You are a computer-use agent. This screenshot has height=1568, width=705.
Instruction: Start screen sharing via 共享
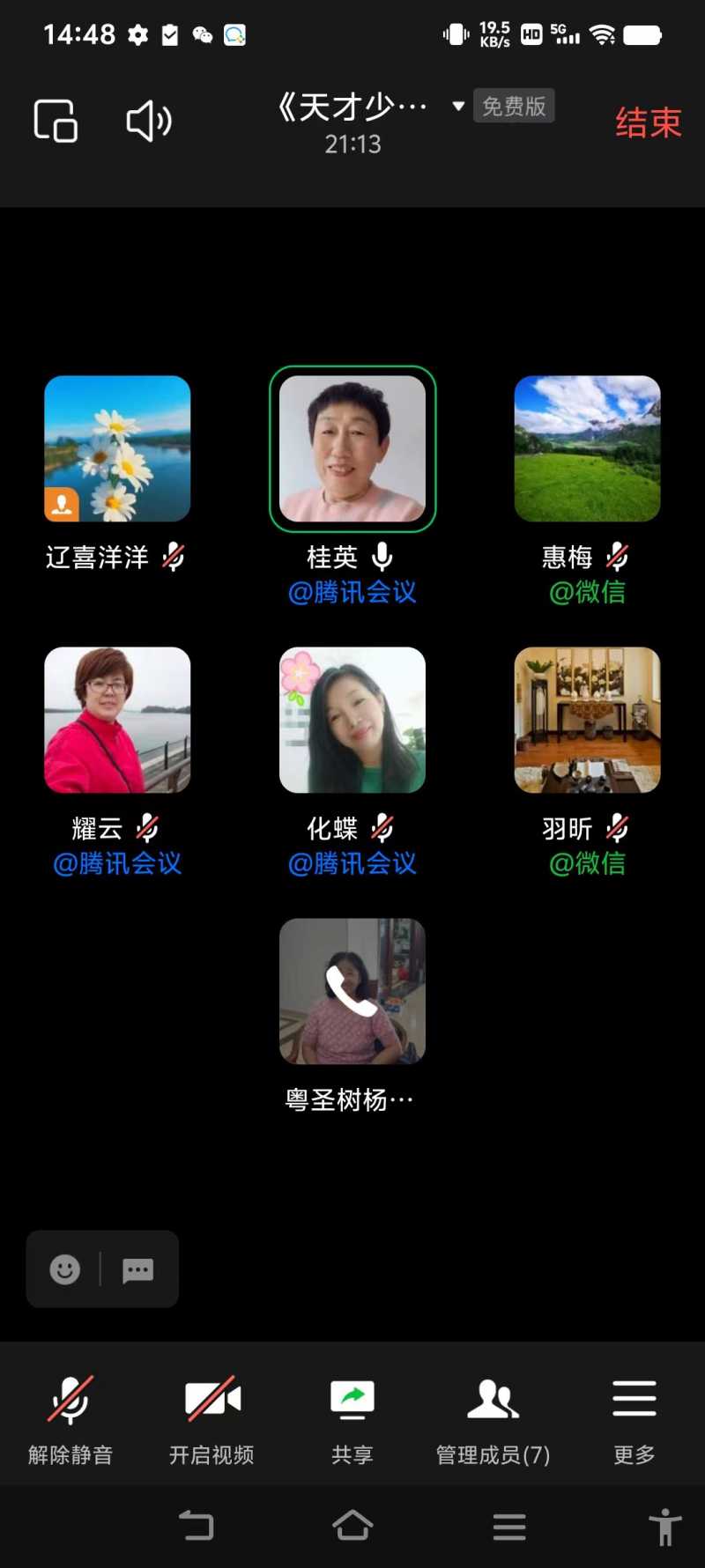click(352, 1416)
